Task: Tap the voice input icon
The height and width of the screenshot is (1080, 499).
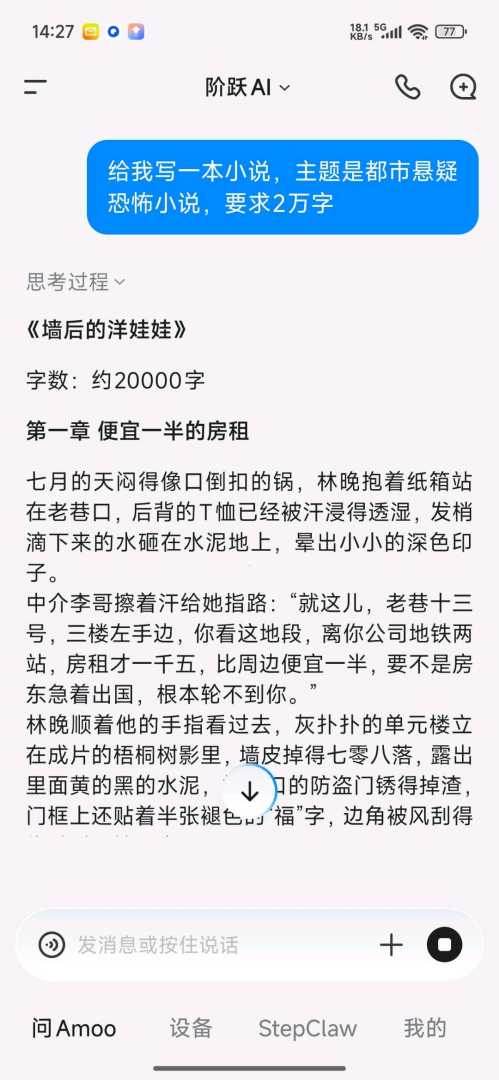Action: [52, 944]
